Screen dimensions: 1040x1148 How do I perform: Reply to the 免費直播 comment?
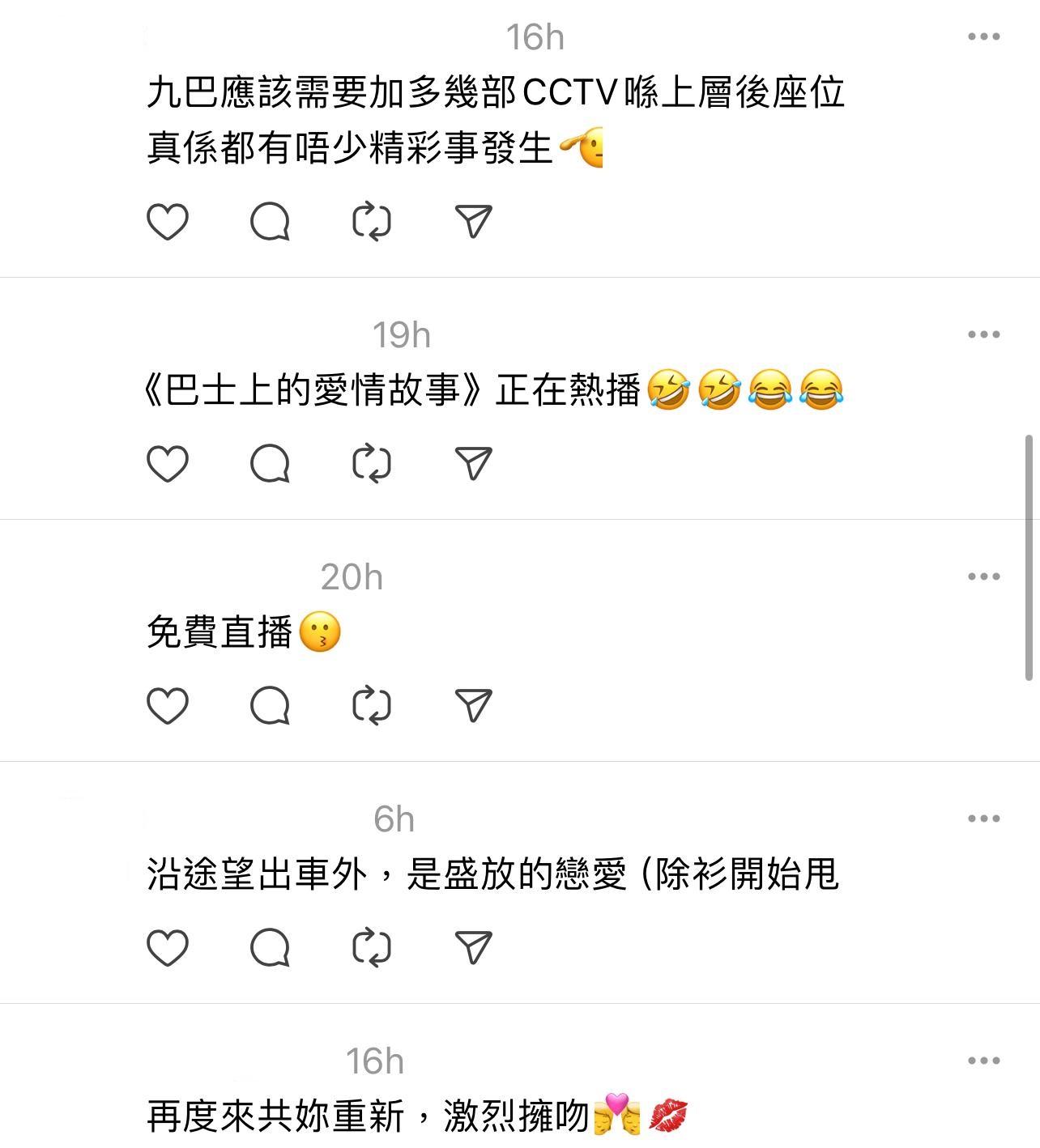(270, 705)
